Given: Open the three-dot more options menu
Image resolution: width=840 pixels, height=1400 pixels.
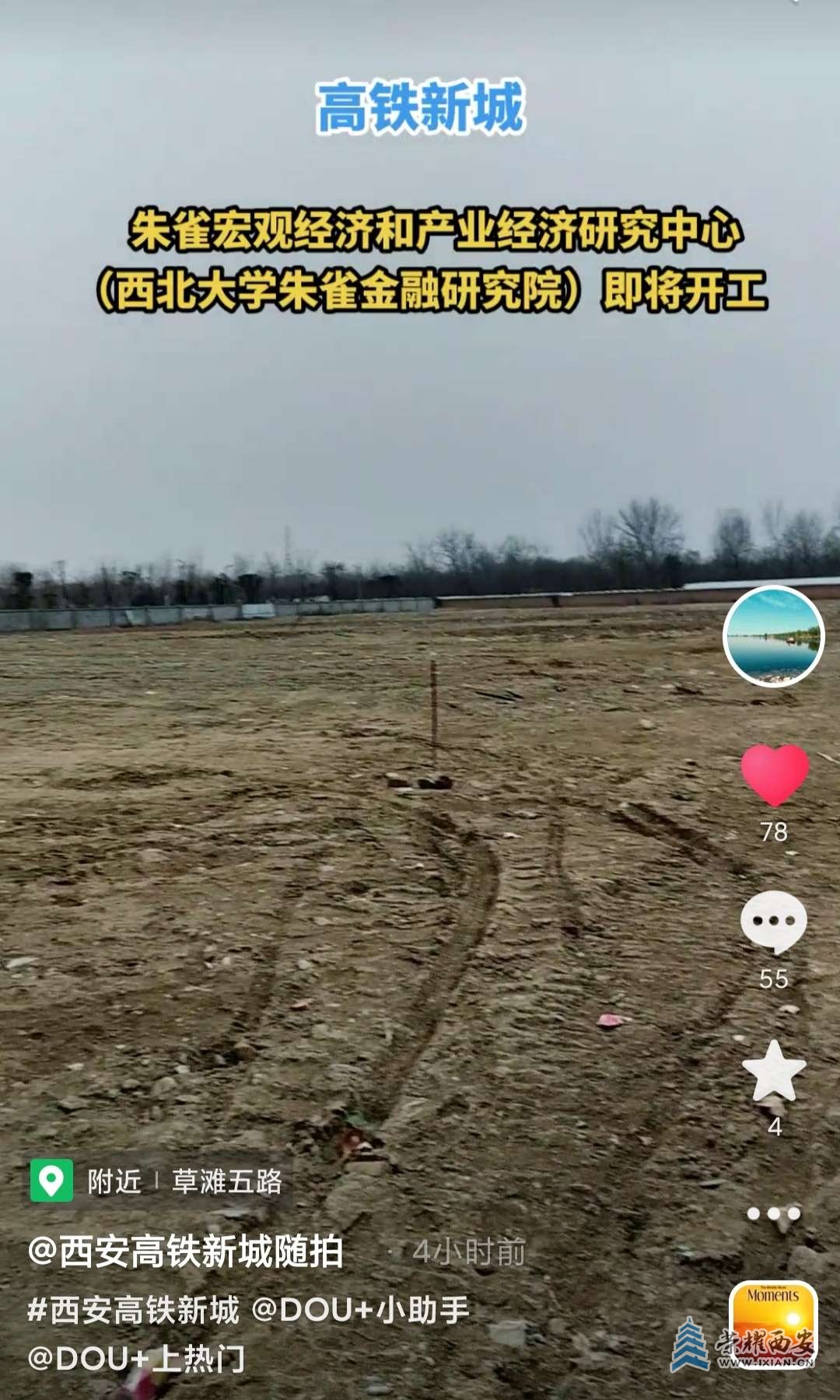Looking at the screenshot, I should point(773,1213).
